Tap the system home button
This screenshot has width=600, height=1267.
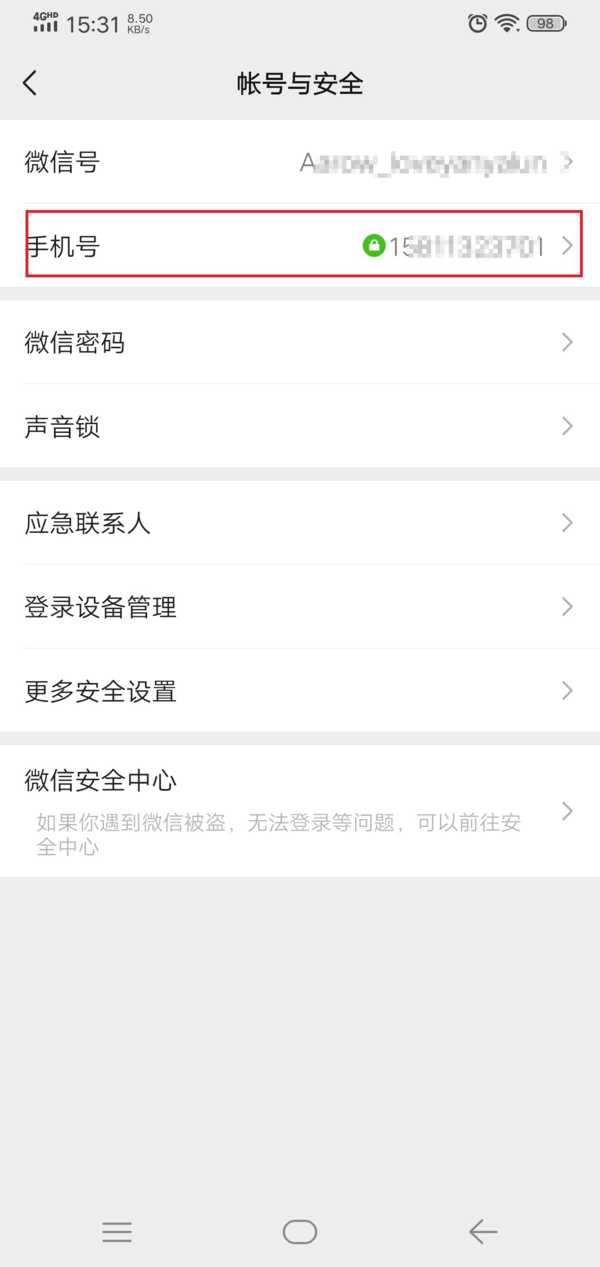(x=300, y=1232)
